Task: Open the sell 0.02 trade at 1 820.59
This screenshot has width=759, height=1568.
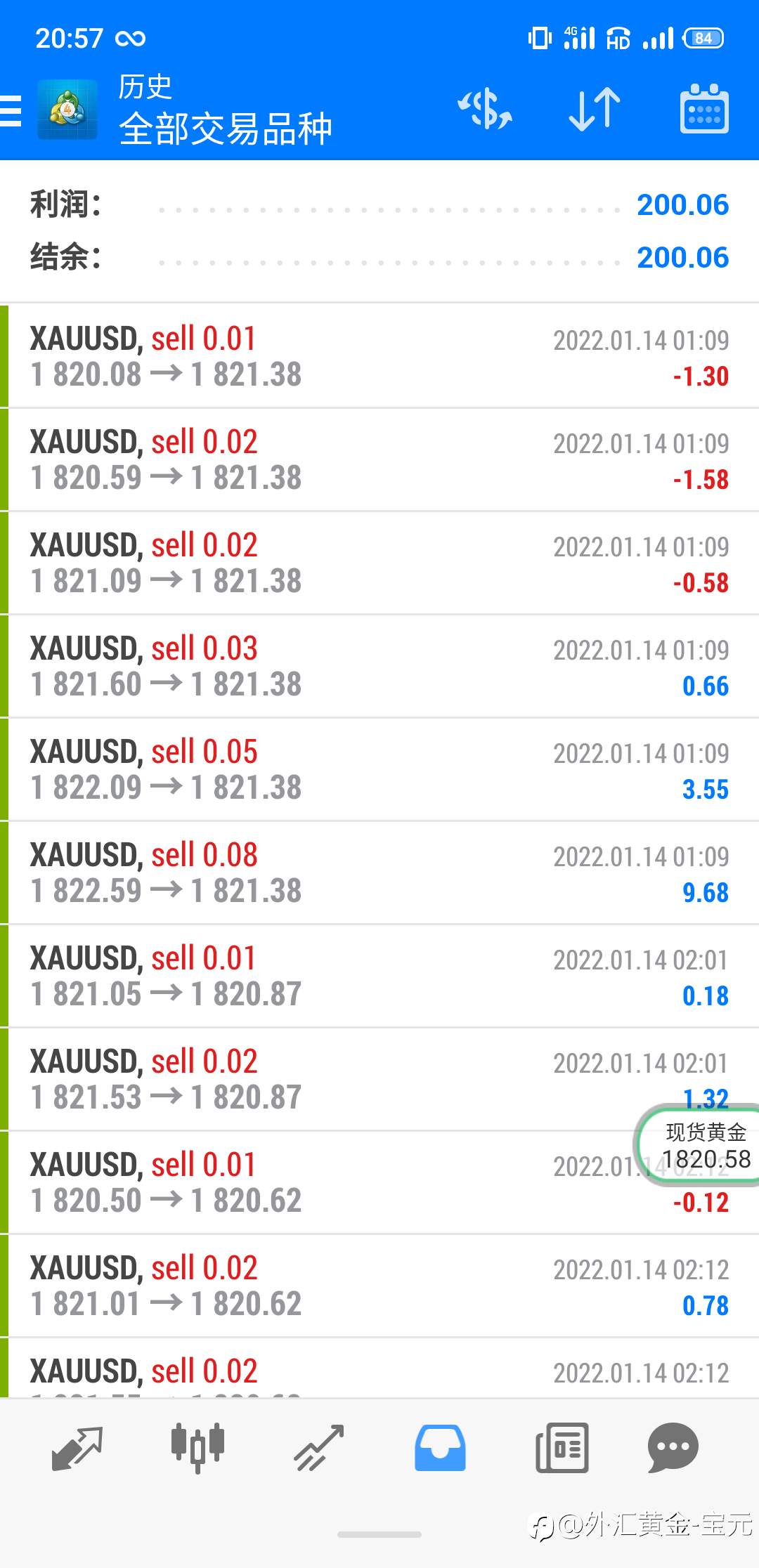Action: (379, 459)
